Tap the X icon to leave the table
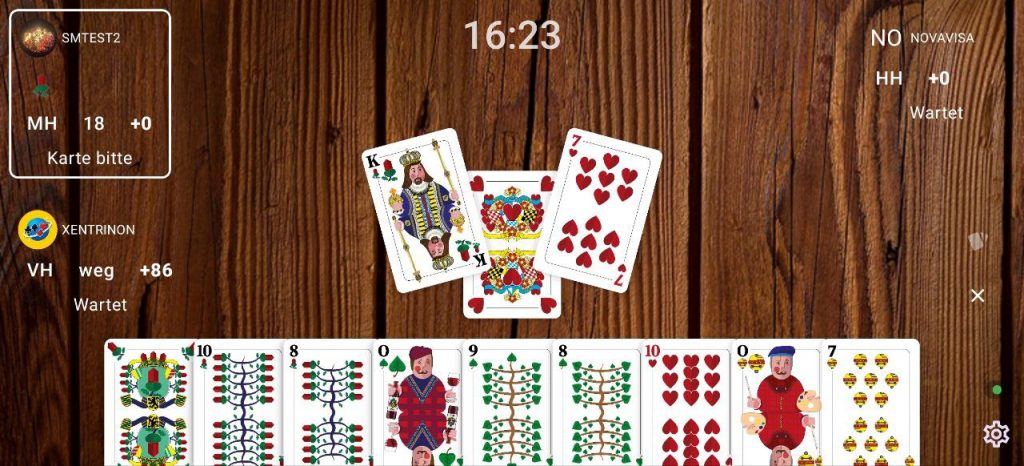The height and width of the screenshot is (466, 1024). (x=978, y=295)
